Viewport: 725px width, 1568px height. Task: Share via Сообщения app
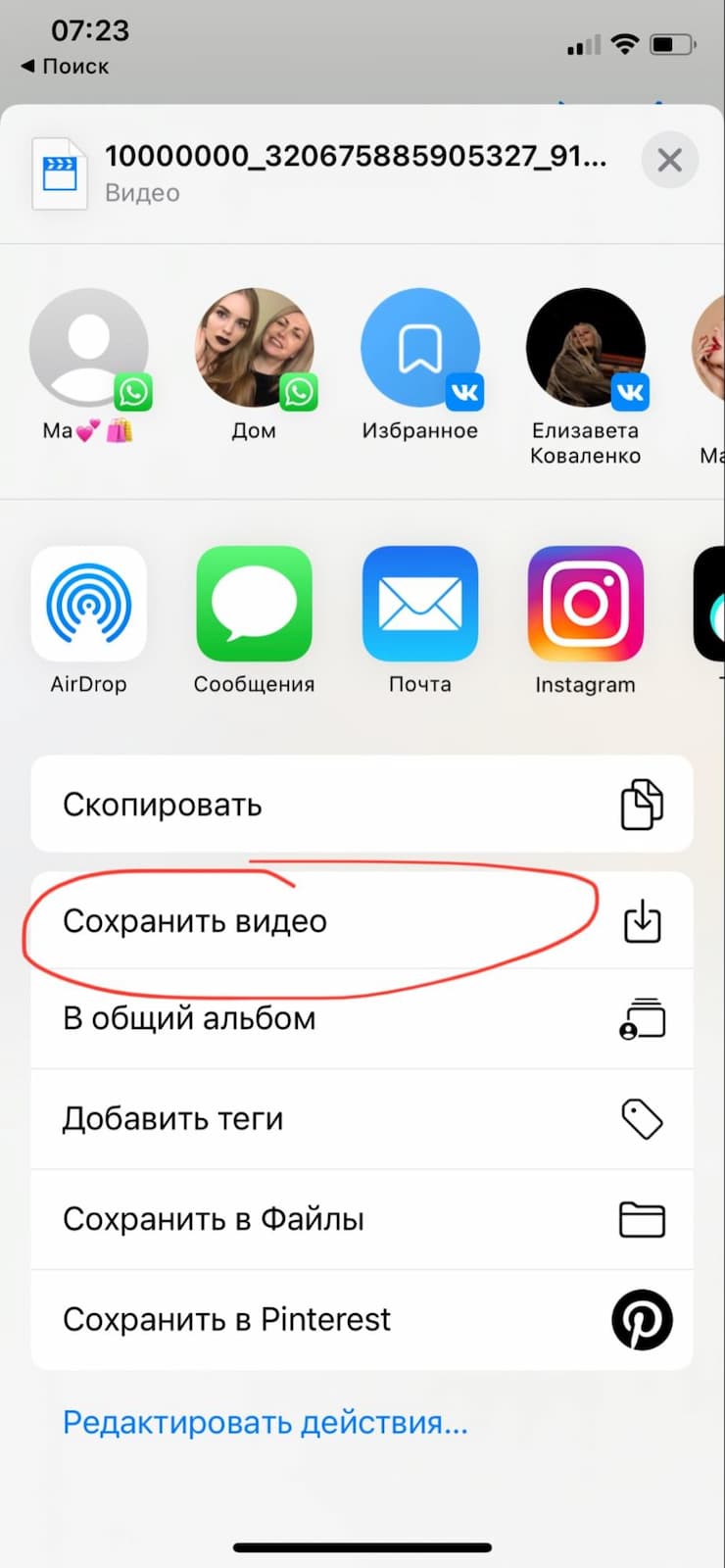click(x=255, y=604)
